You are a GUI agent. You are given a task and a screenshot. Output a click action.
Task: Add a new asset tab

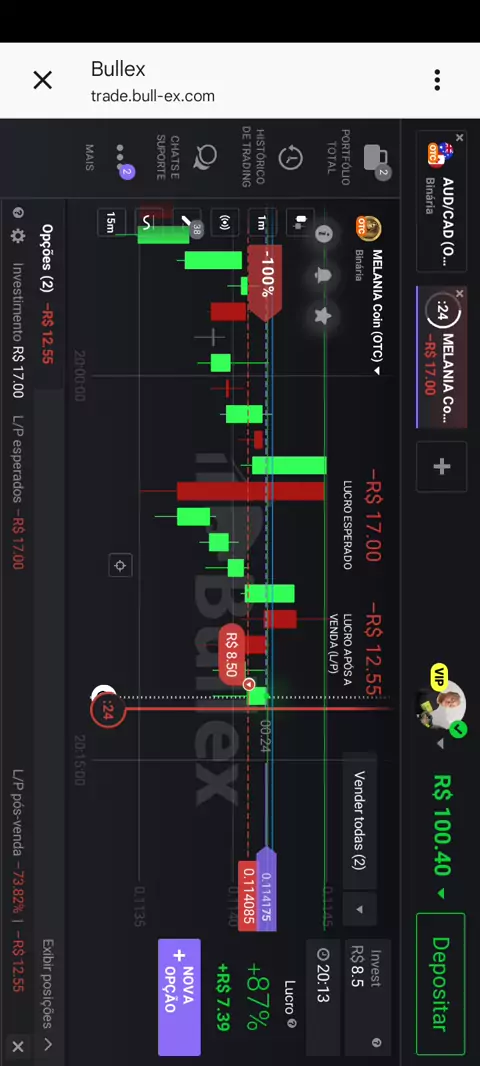(x=441, y=466)
